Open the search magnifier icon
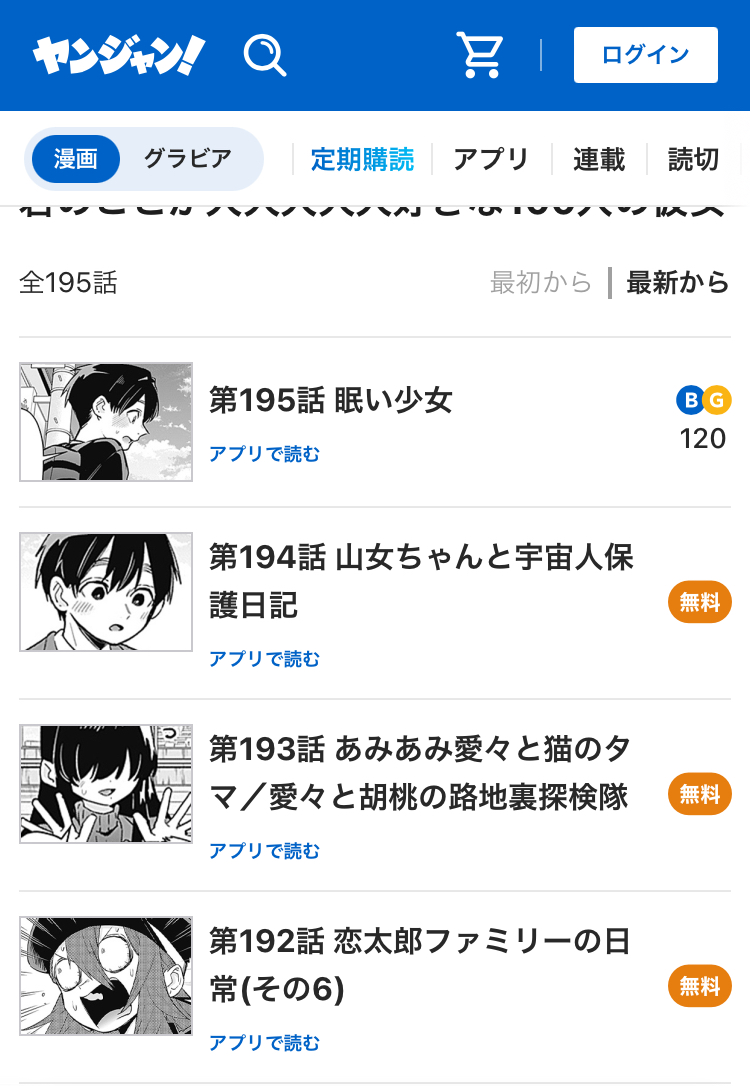The image size is (750, 1086). (x=265, y=55)
